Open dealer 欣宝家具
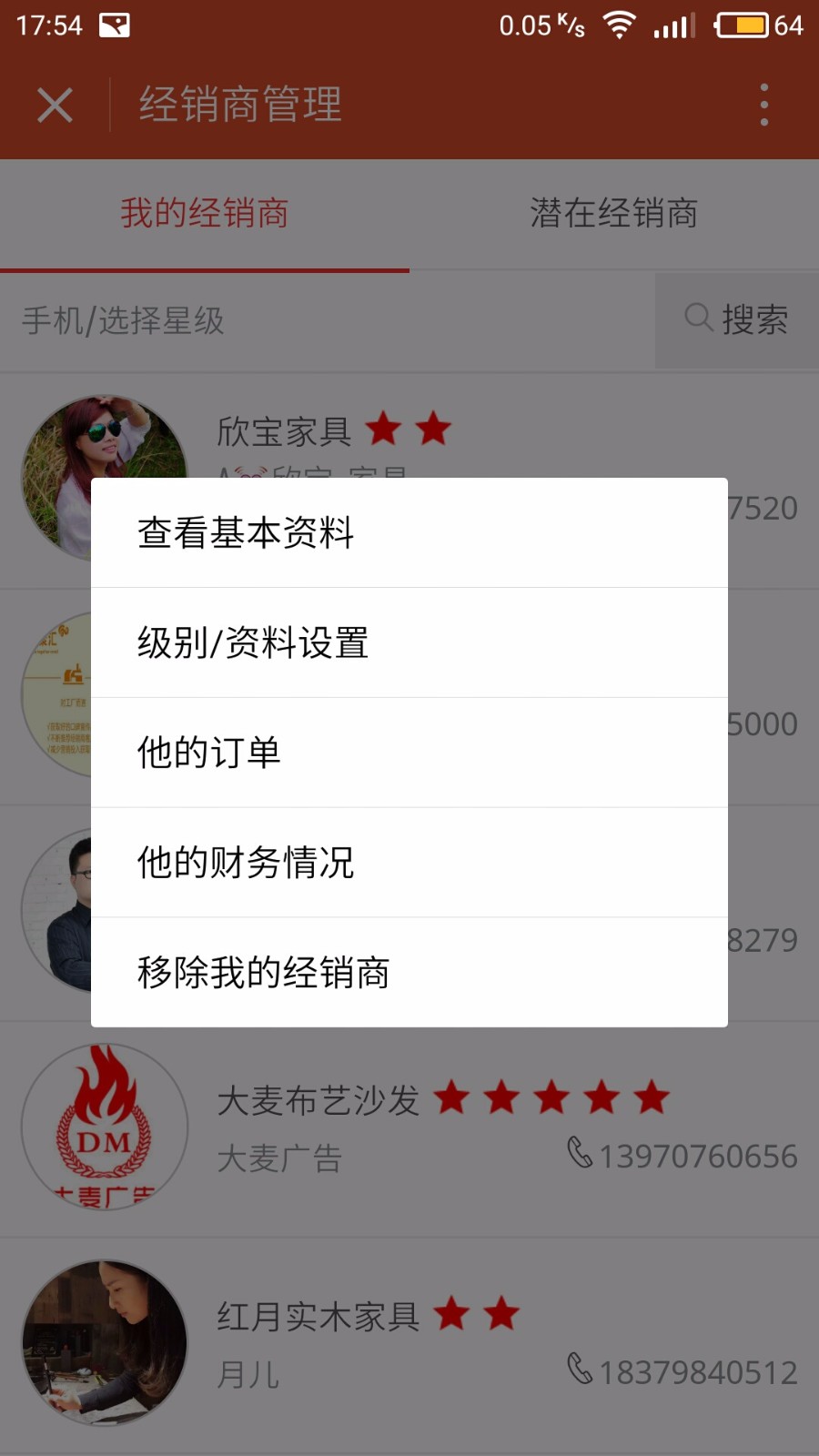The image size is (819, 1456). (409, 430)
